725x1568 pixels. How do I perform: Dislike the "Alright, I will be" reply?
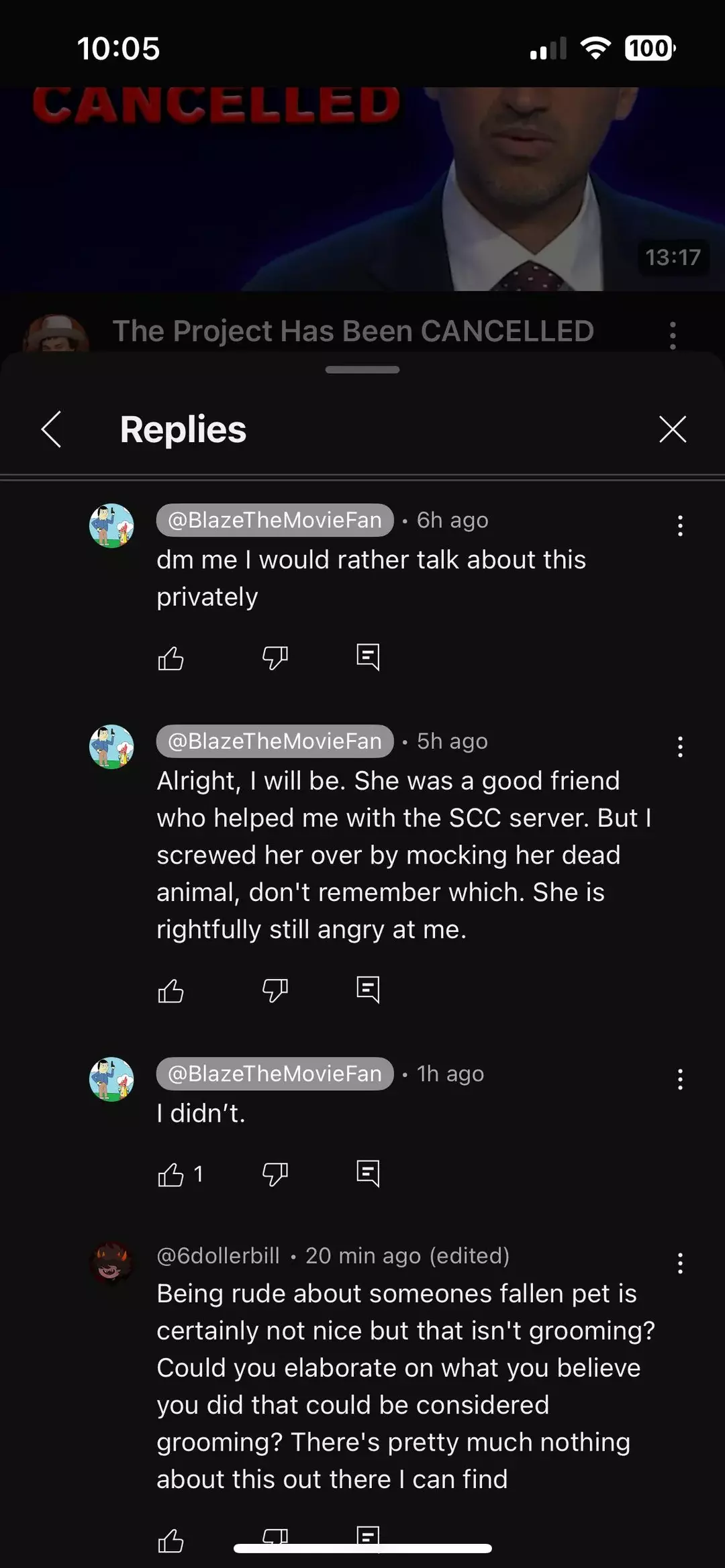[275, 990]
